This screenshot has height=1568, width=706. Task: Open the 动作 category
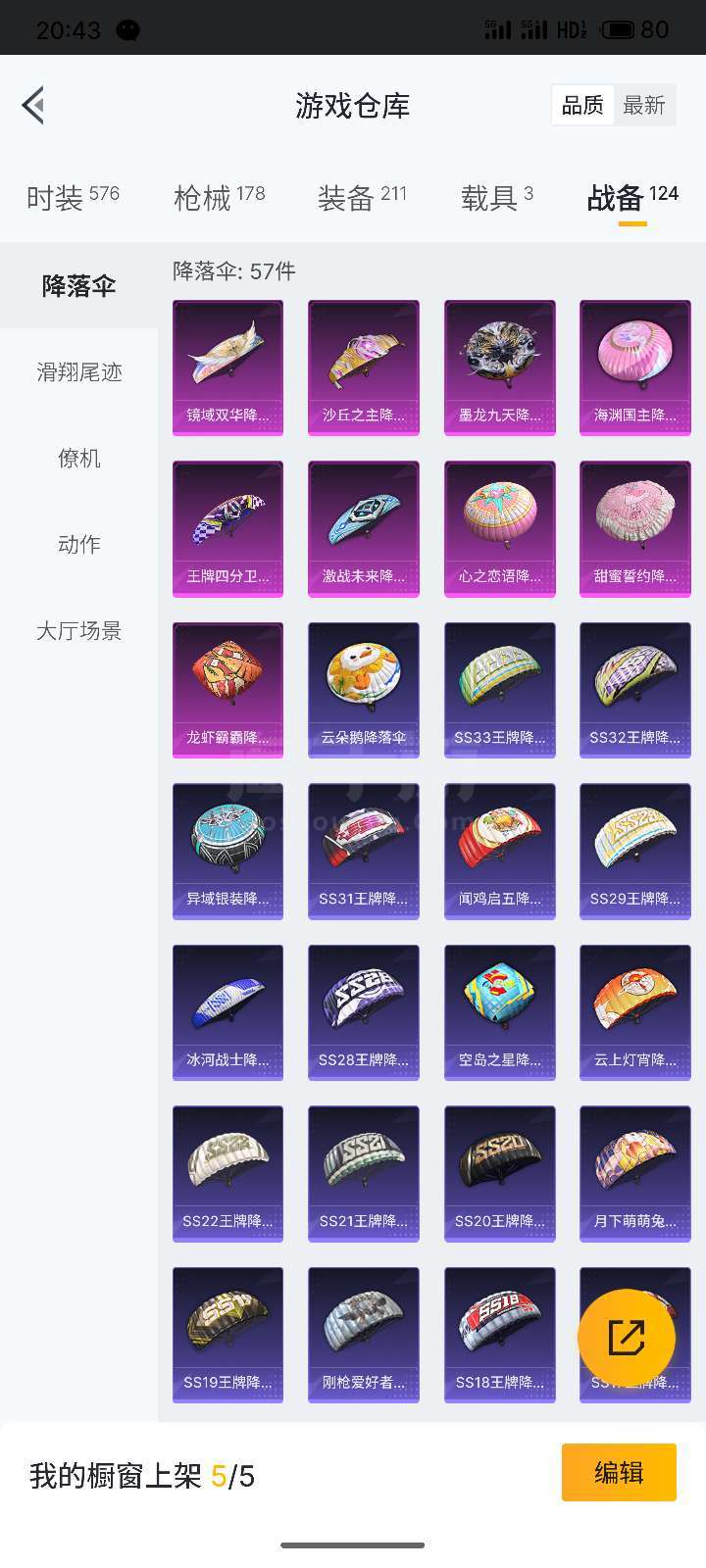tap(78, 544)
